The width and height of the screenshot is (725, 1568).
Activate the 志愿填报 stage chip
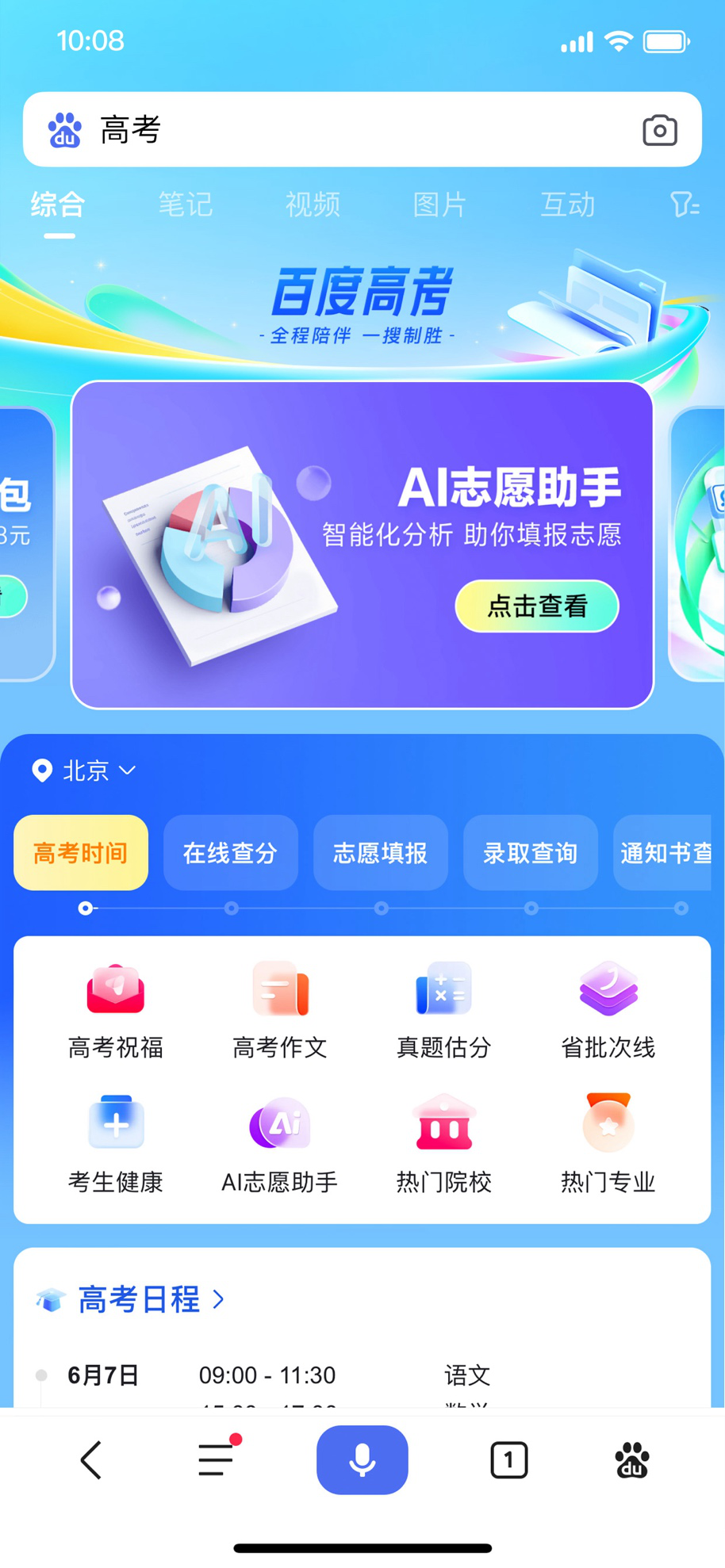tap(380, 853)
